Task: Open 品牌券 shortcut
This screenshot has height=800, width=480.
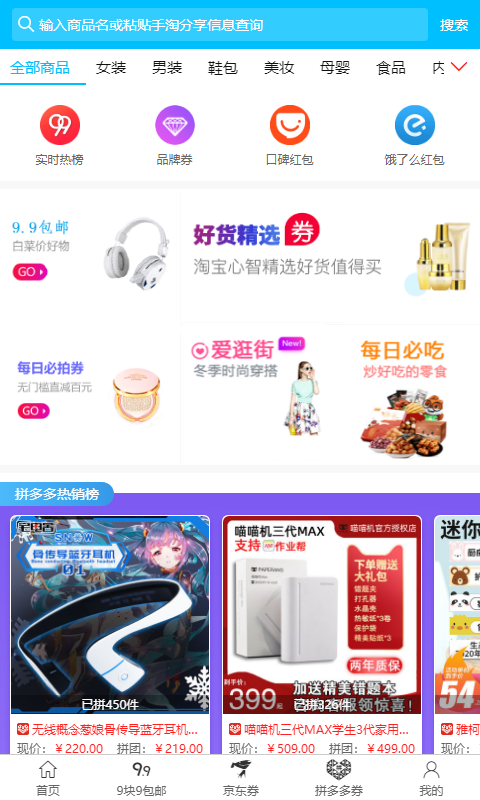Action: click(174, 136)
